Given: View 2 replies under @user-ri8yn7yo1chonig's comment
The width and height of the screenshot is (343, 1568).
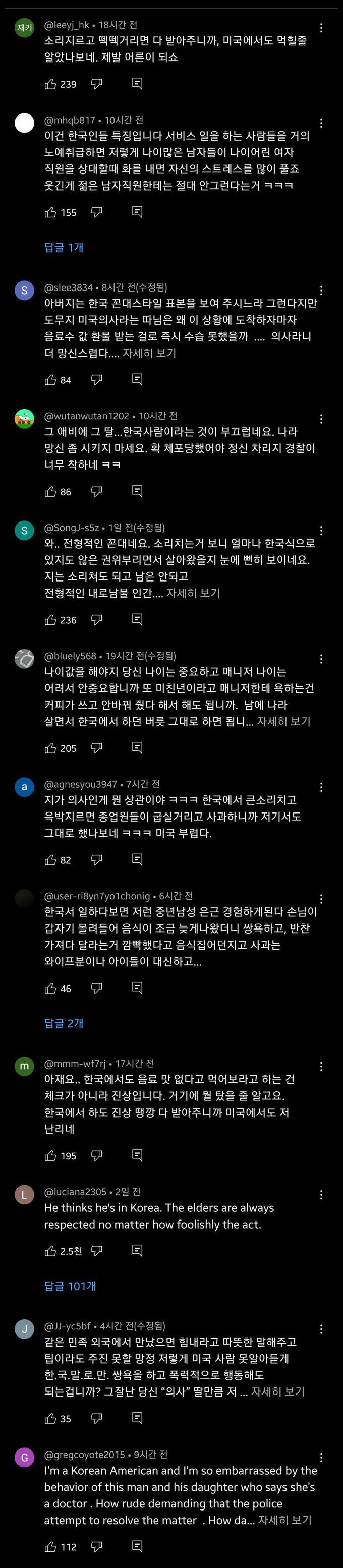Looking at the screenshot, I should 64,1024.
